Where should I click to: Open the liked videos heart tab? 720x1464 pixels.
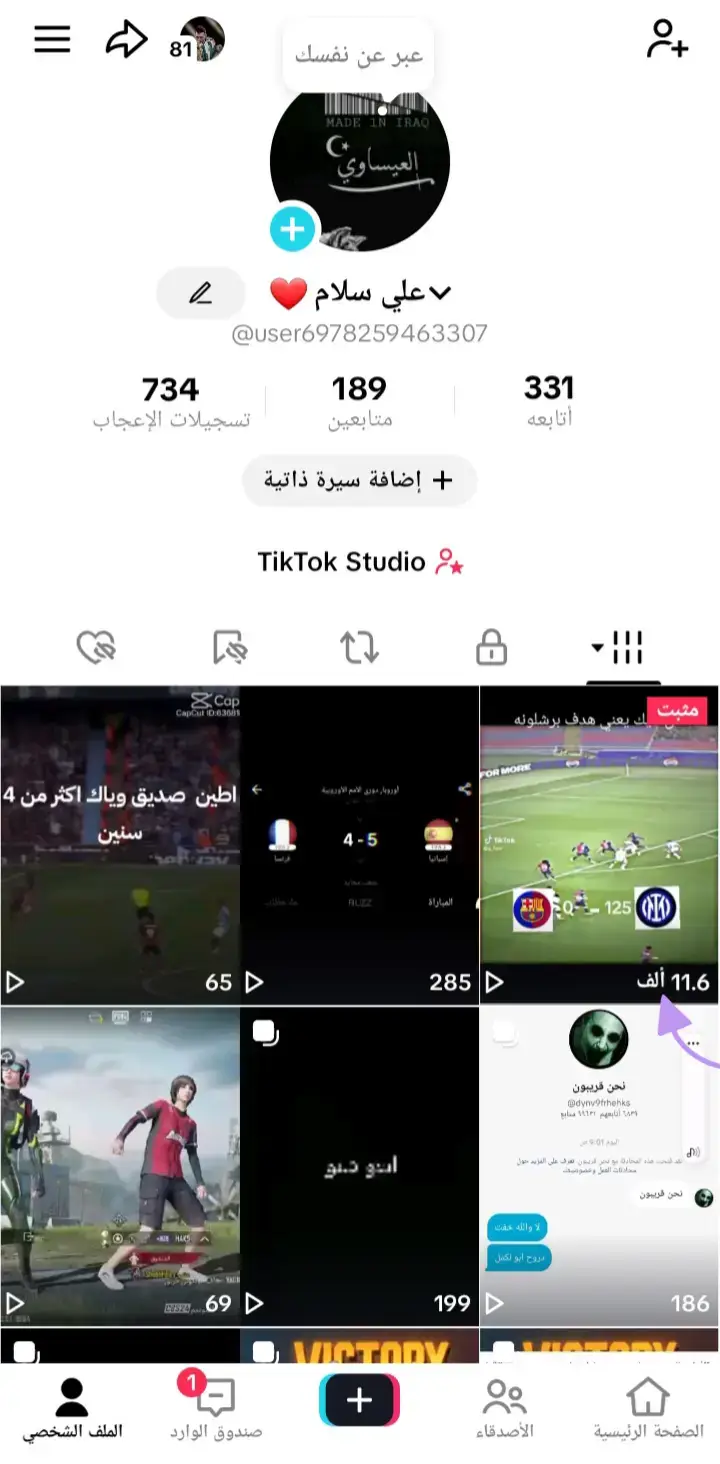coord(96,648)
